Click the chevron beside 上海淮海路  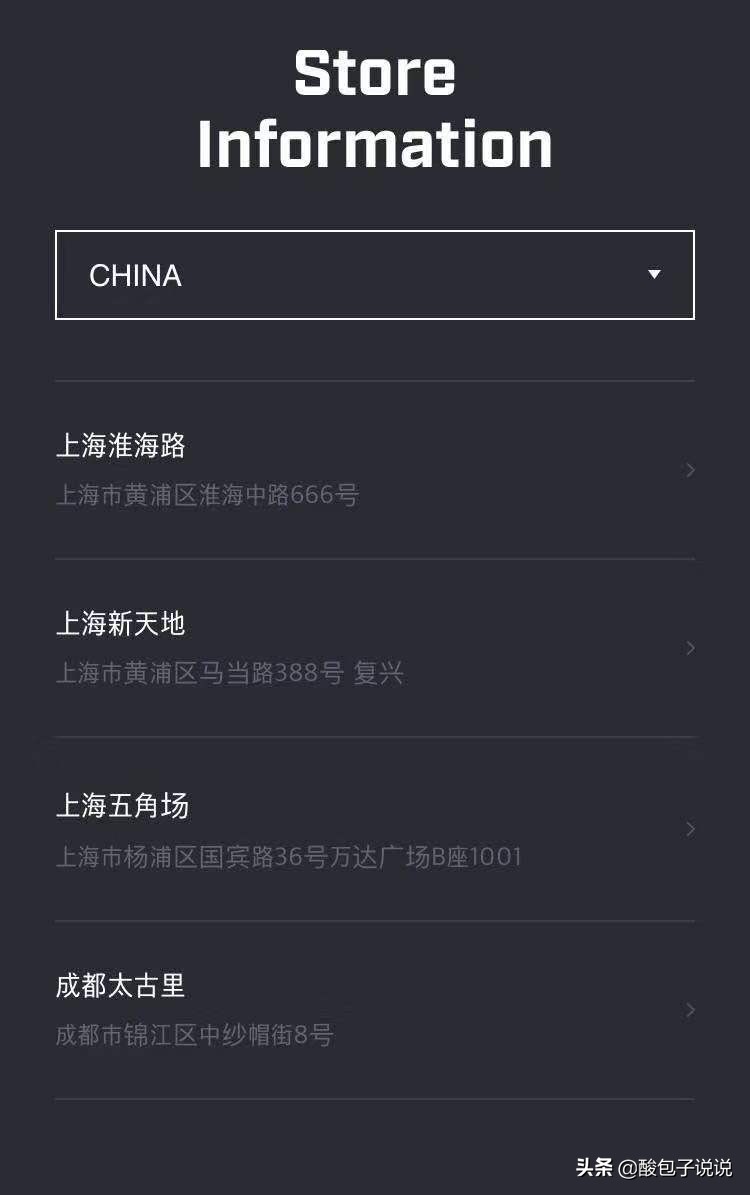(x=689, y=470)
